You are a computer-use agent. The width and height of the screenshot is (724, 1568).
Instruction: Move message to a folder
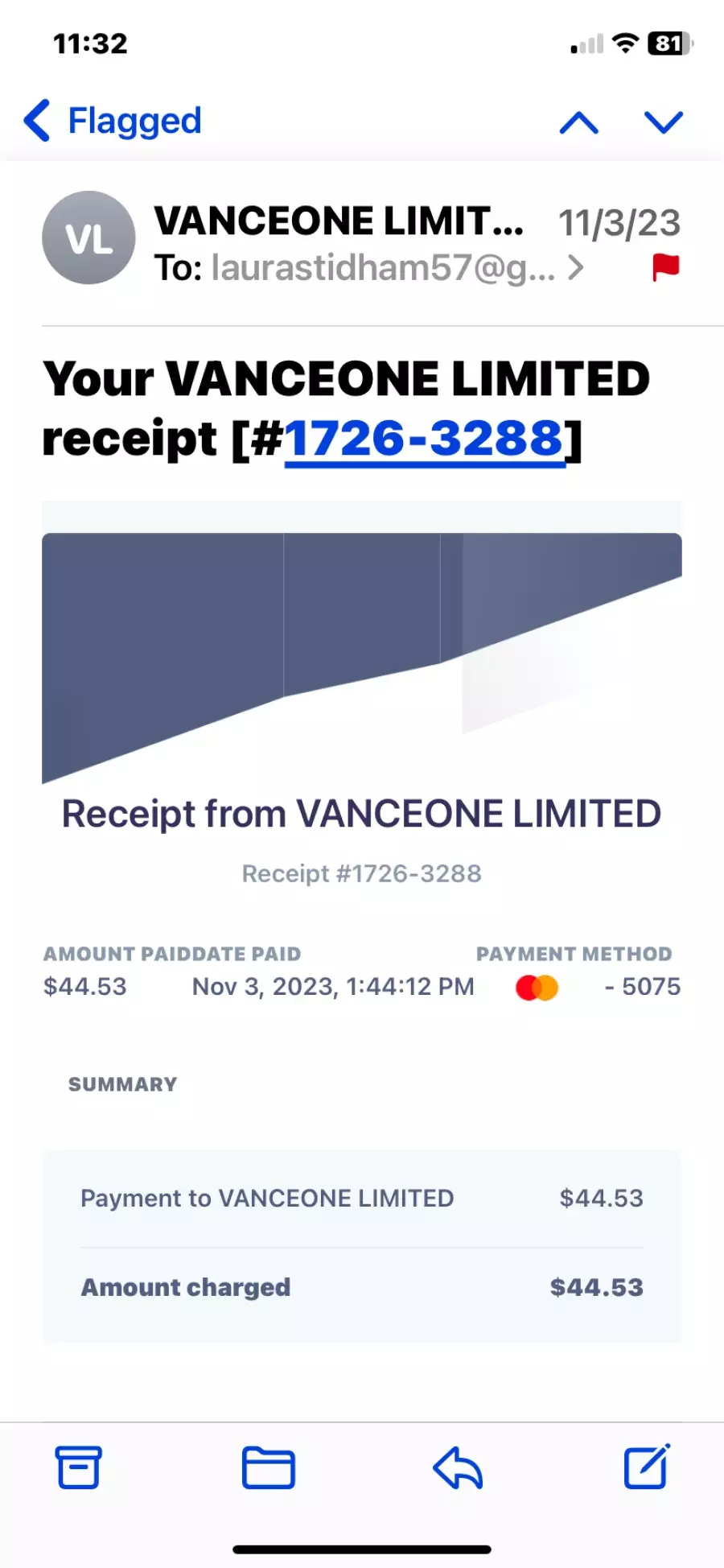(269, 1467)
